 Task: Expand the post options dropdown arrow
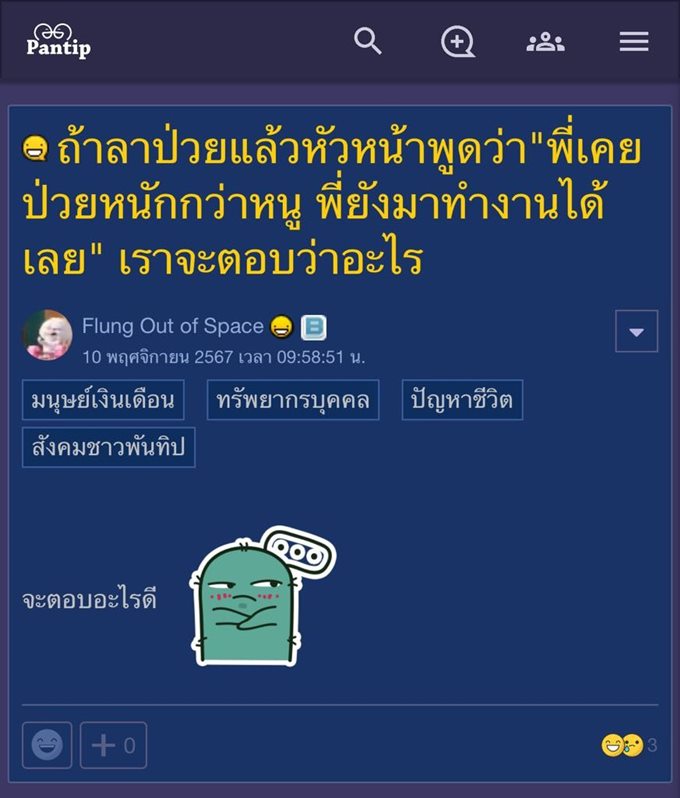[x=636, y=331]
